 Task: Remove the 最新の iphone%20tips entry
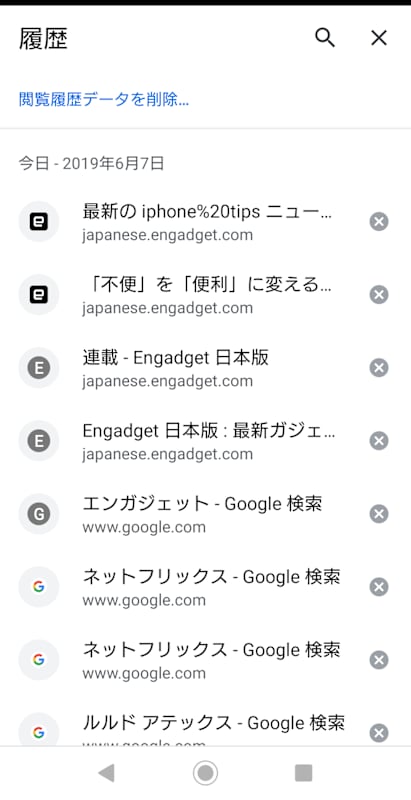(x=379, y=222)
